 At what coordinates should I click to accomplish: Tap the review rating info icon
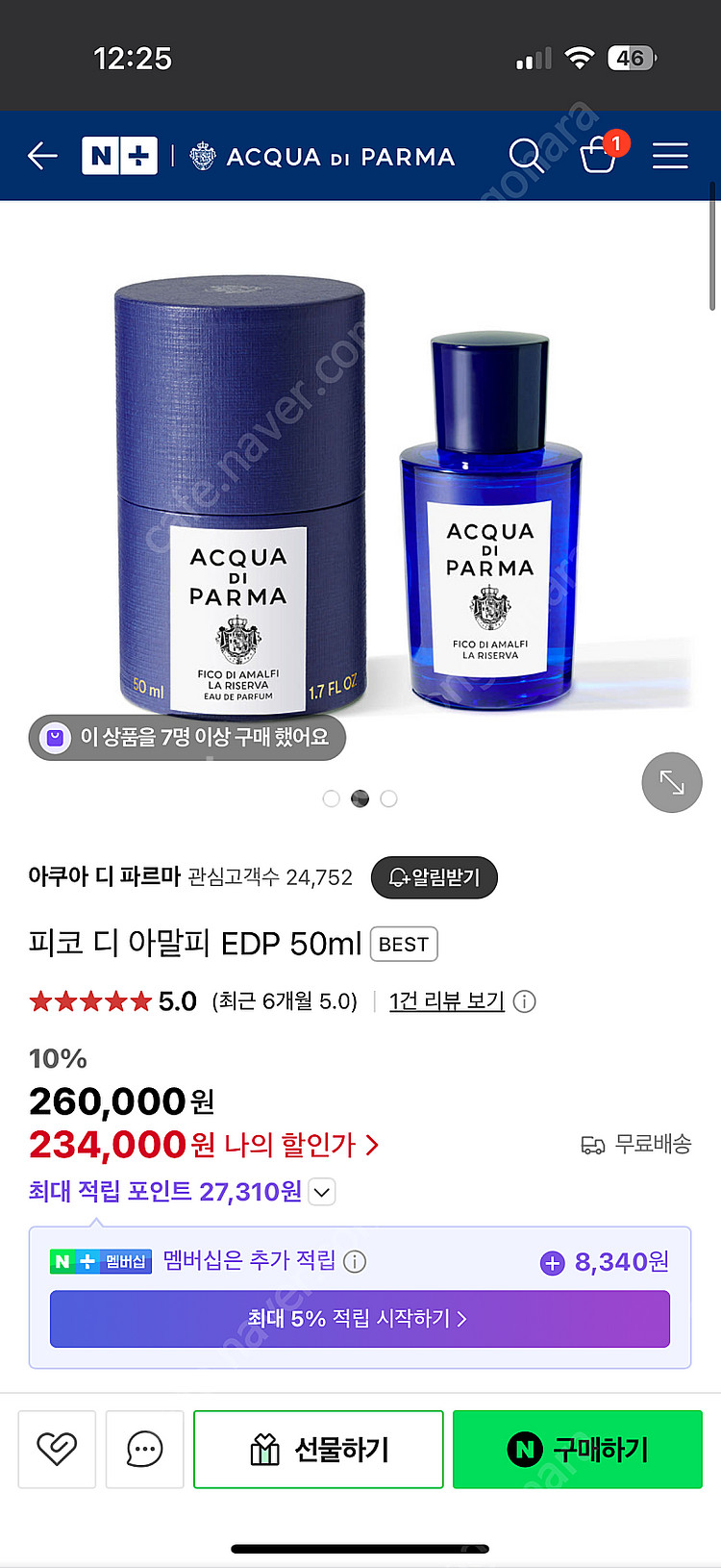coord(525,1001)
